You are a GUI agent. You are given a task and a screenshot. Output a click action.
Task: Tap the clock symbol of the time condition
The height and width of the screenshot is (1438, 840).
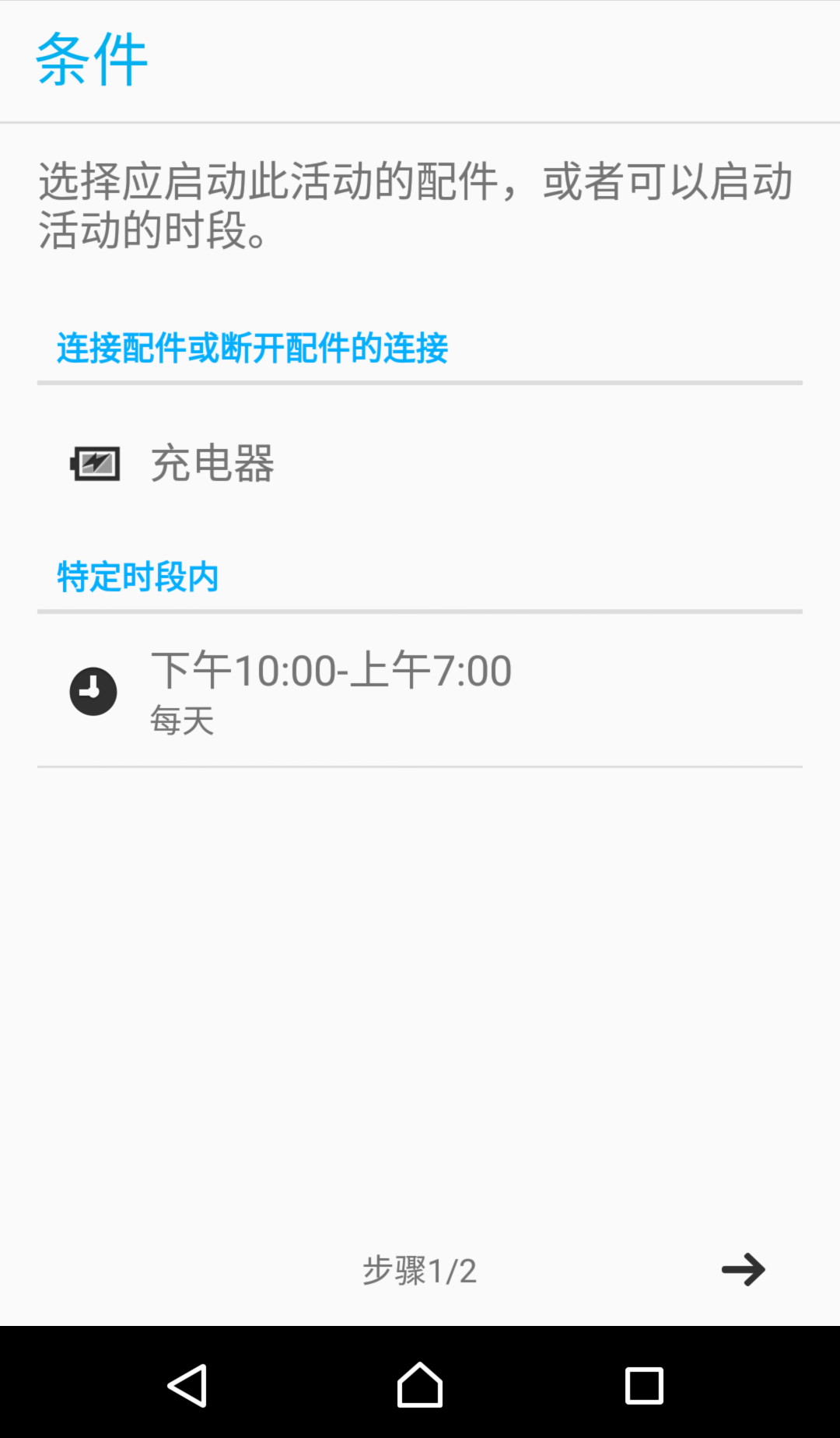[93, 691]
